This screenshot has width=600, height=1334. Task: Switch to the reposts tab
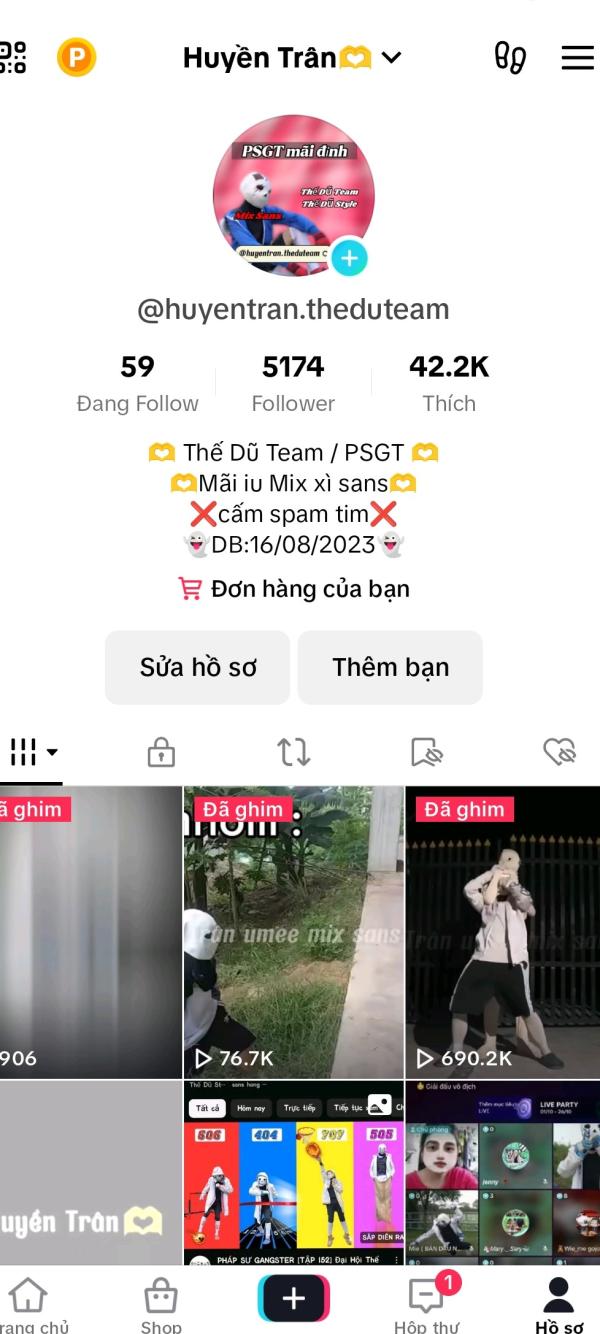294,752
